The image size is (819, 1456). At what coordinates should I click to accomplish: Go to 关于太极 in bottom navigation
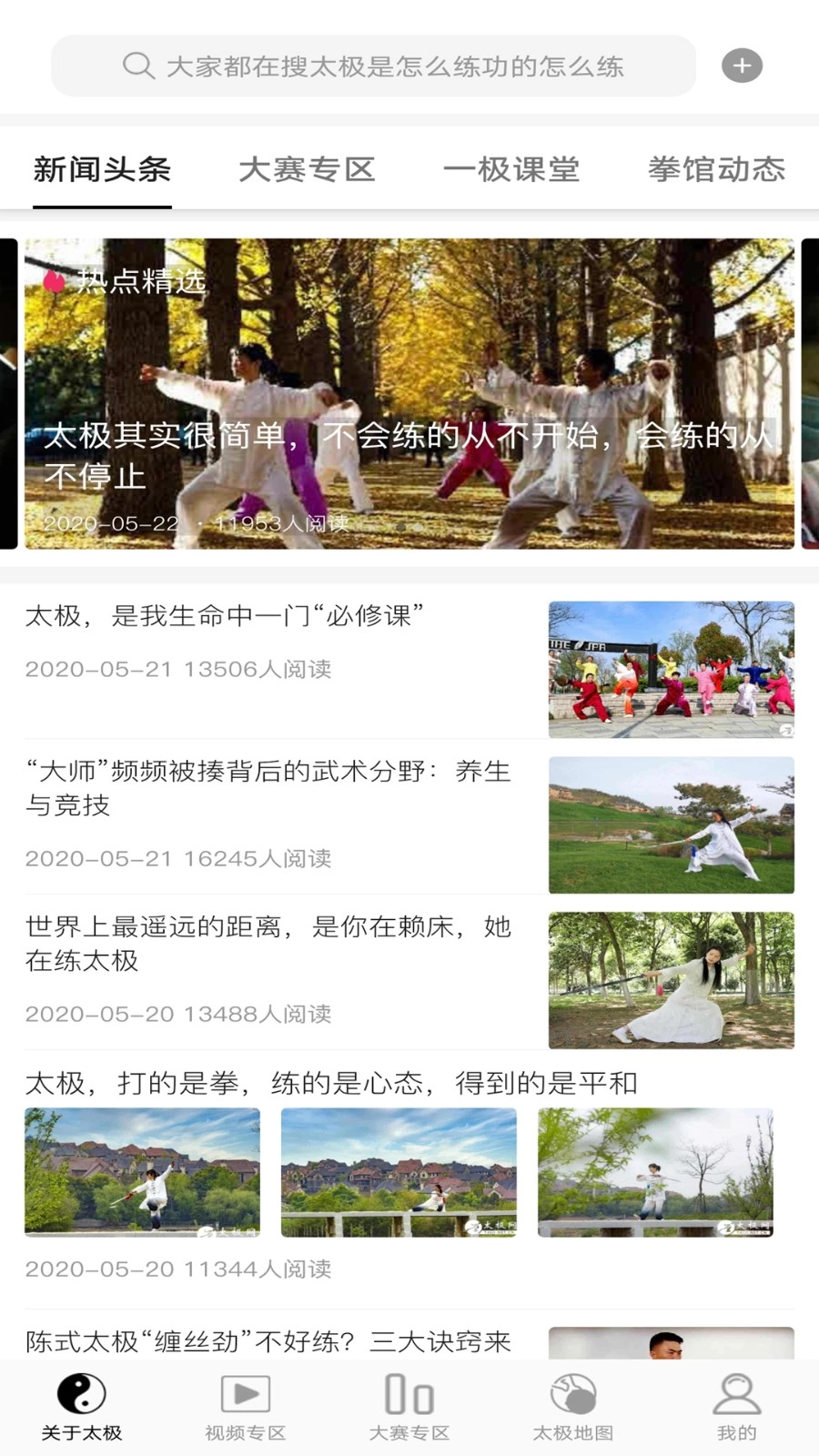coord(82,1407)
